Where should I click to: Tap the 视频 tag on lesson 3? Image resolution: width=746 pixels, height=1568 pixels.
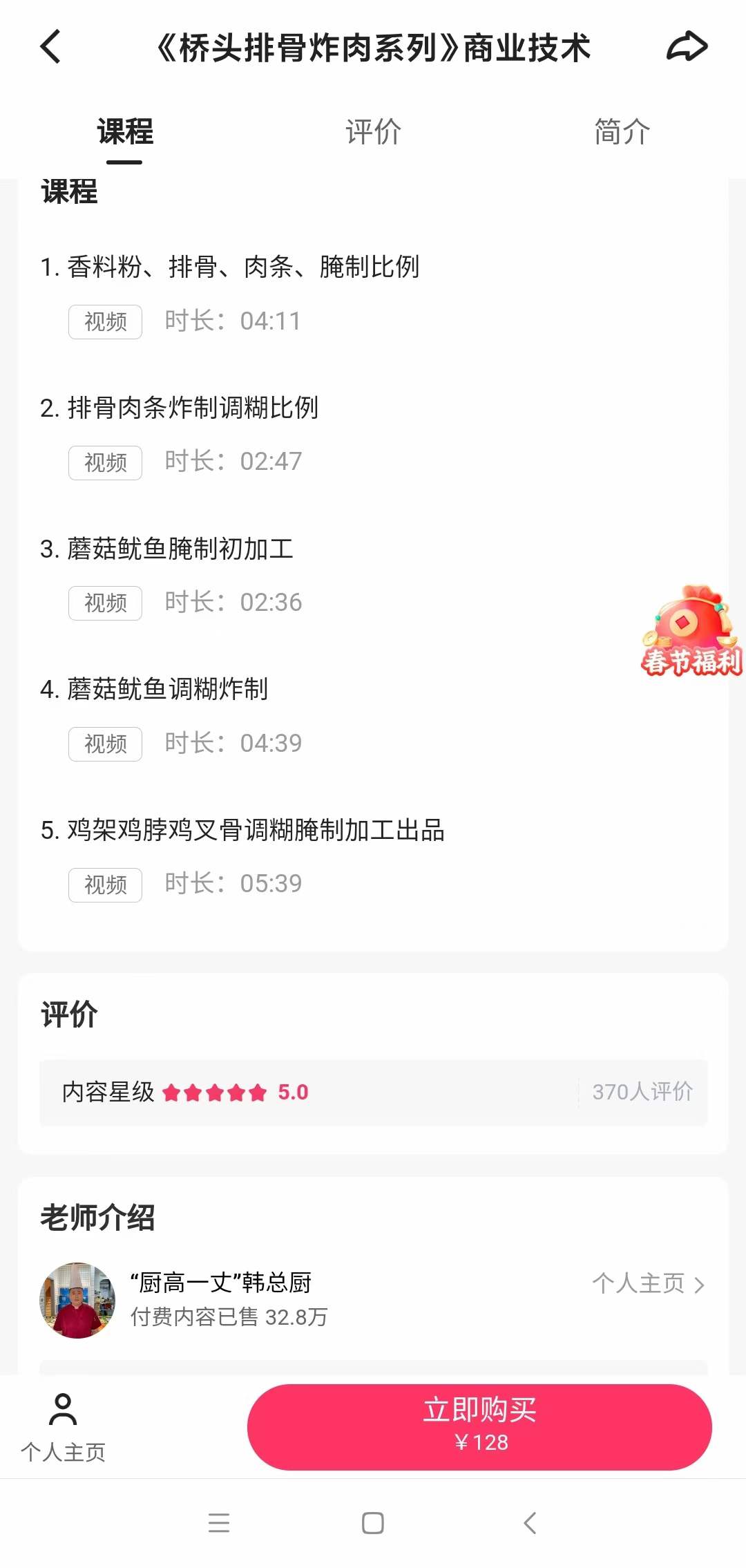tap(104, 602)
